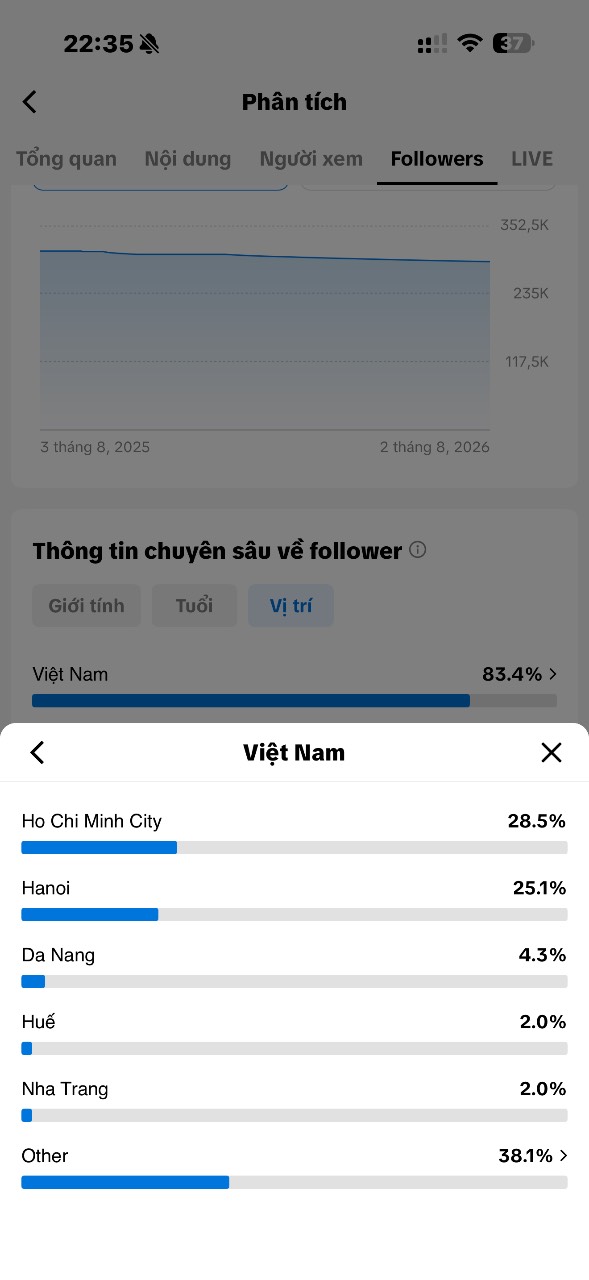Switch to the LIVE tab

[532, 159]
